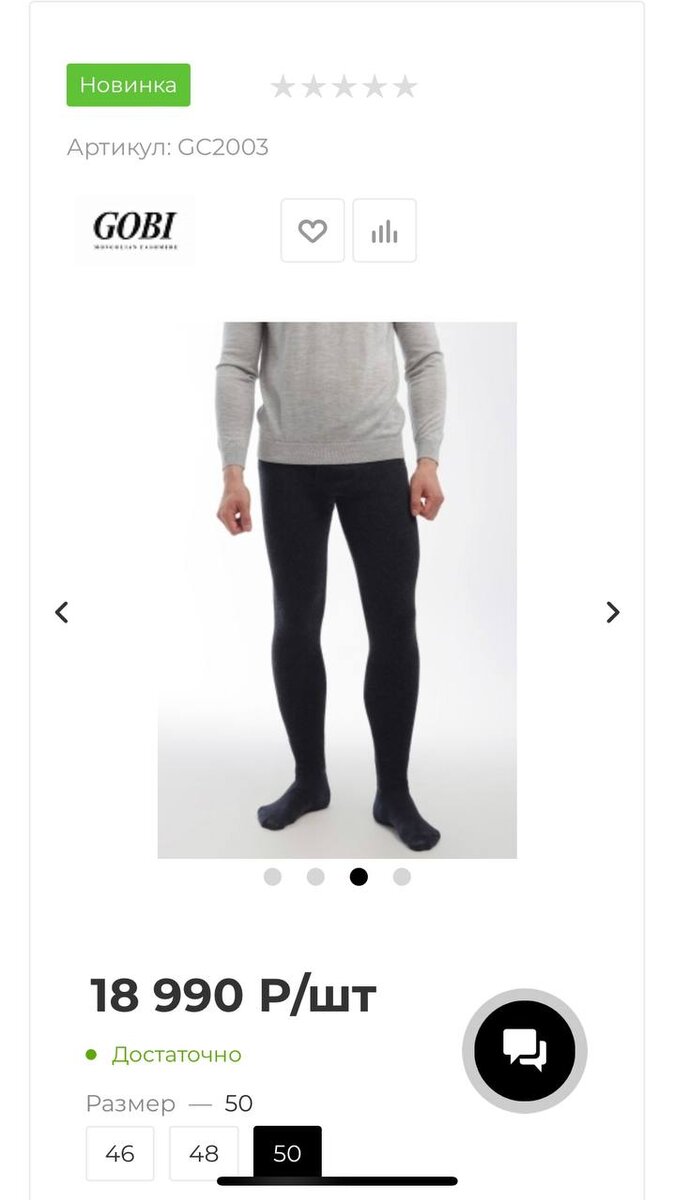
Task: Jump to the fourth photo dot
Action: [x=401, y=877]
